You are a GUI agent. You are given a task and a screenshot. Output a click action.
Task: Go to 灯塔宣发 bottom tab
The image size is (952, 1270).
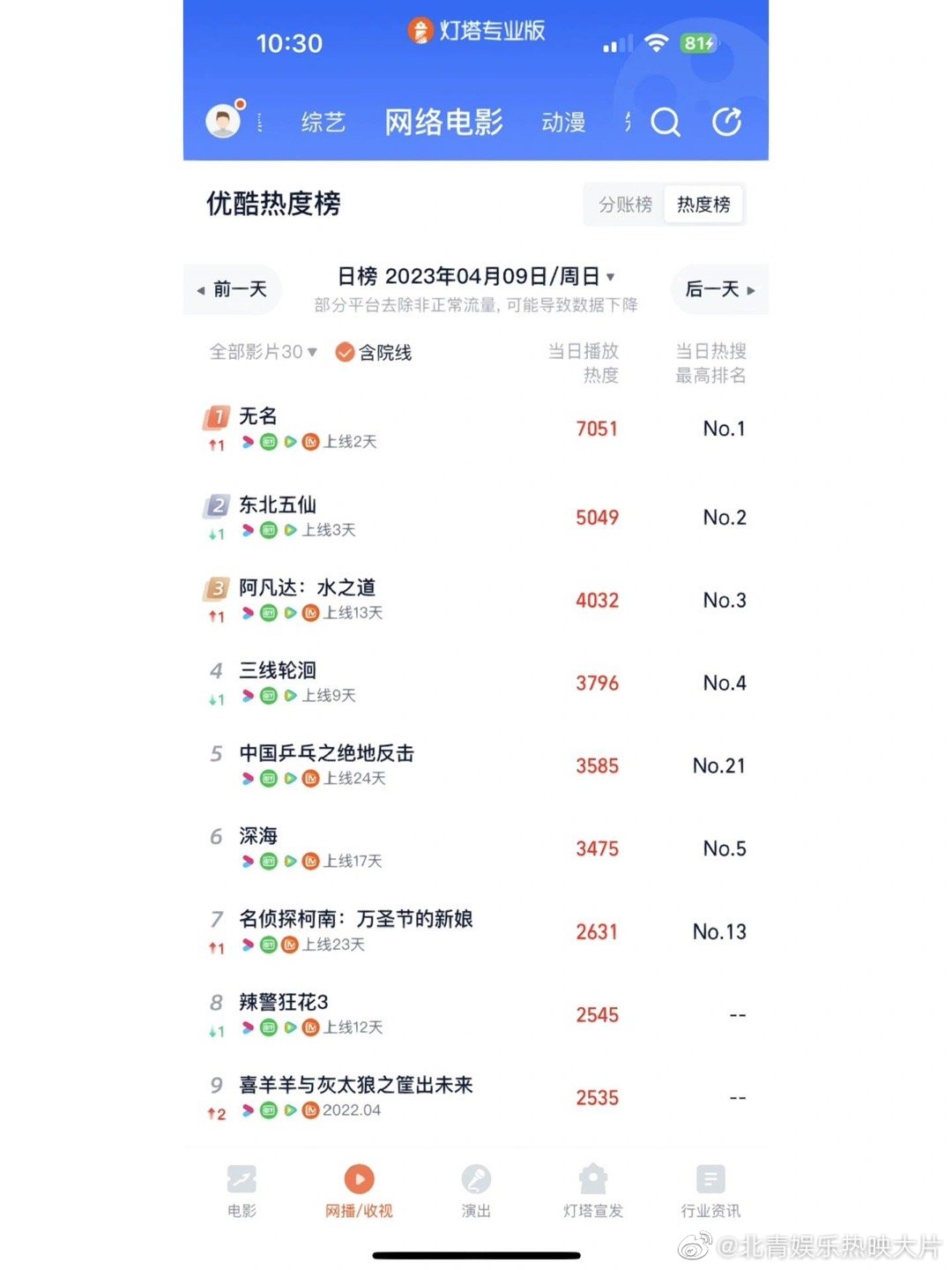[x=593, y=1191]
